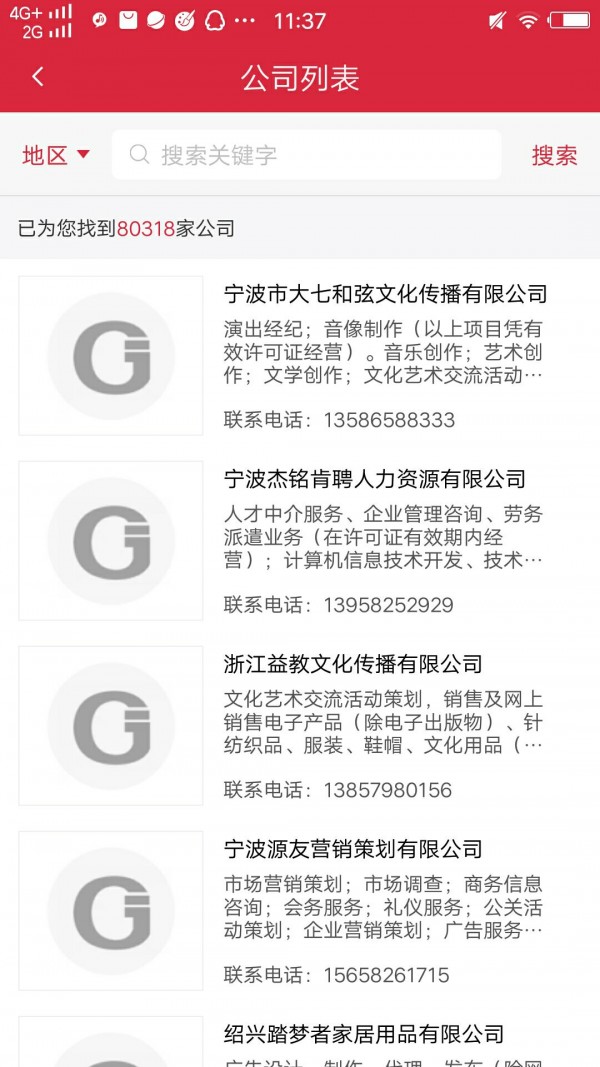Tap the red 搜索 button
Image resolution: width=600 pixels, height=1067 pixels.
coord(554,155)
